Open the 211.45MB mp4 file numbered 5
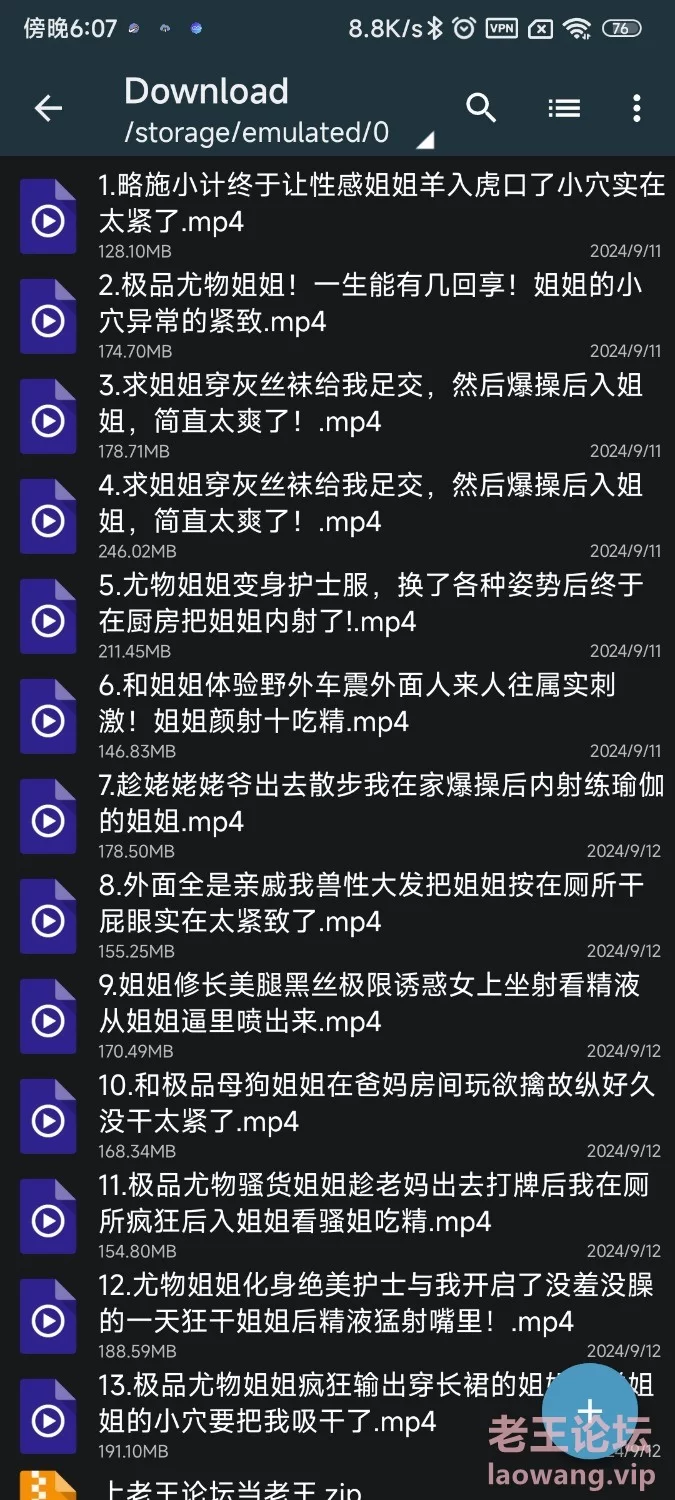Viewport: 675px width, 1500px height. coord(337,615)
